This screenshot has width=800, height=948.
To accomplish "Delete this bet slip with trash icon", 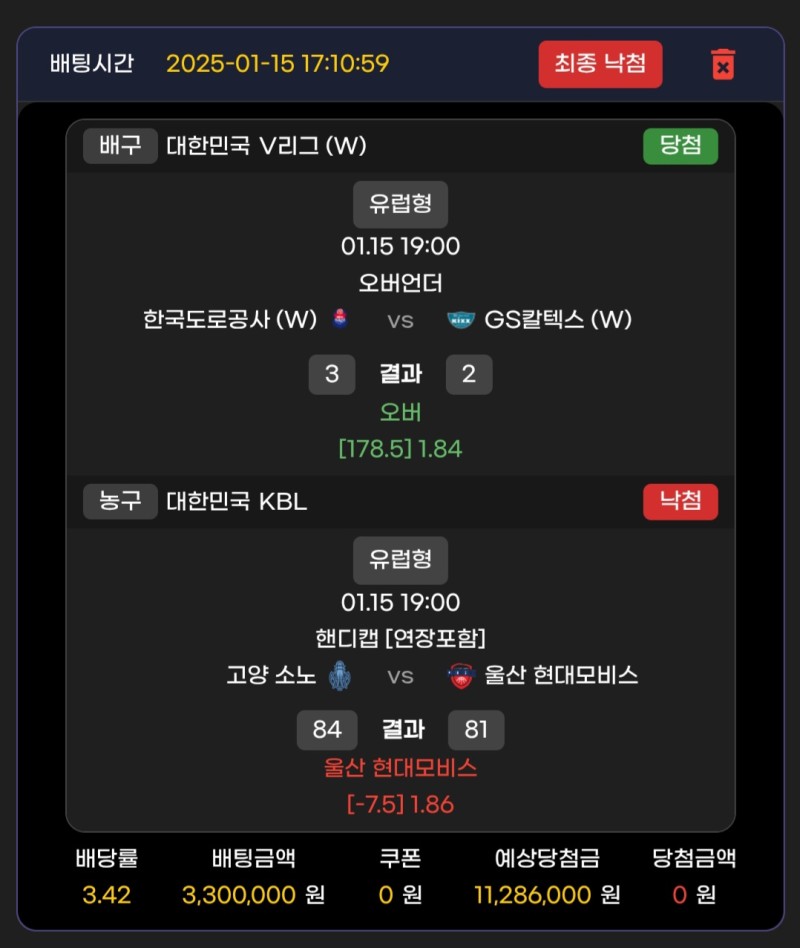I will point(722,64).
